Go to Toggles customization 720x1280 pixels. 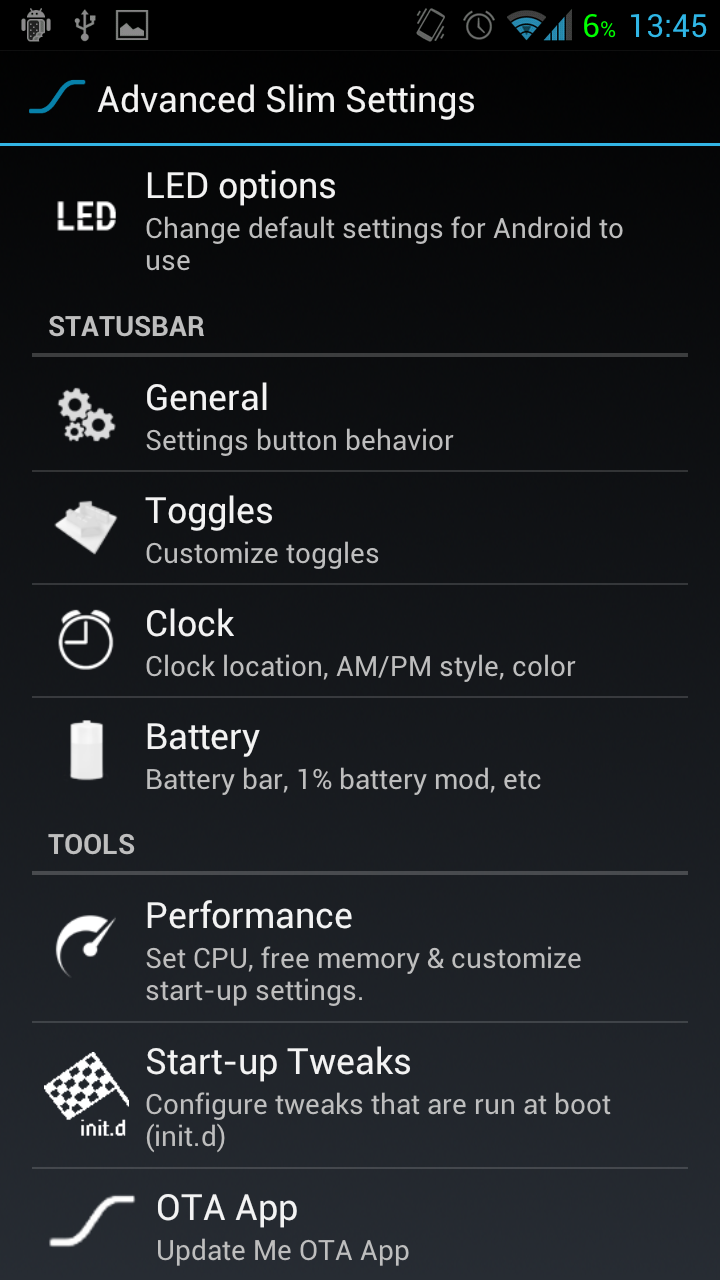tap(360, 529)
